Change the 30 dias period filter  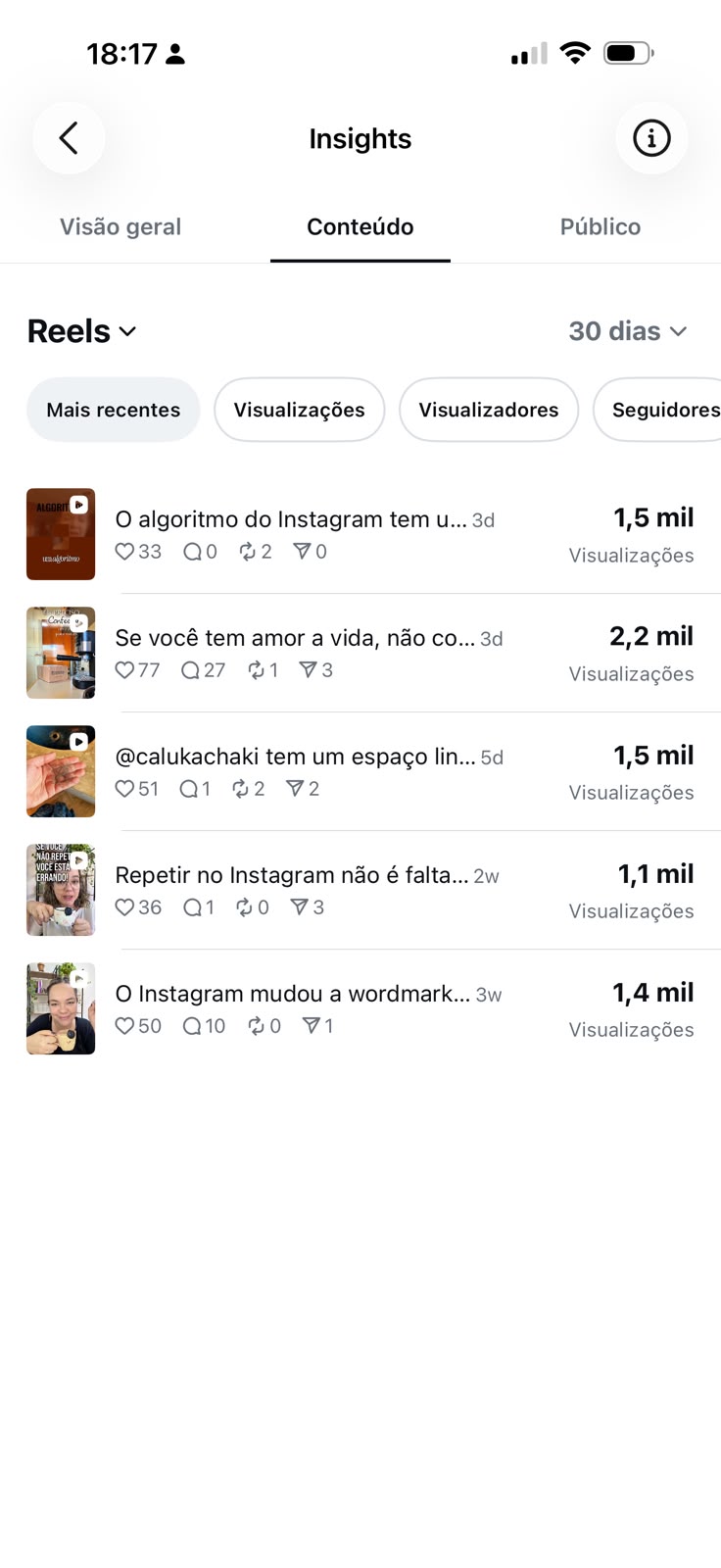tap(628, 331)
